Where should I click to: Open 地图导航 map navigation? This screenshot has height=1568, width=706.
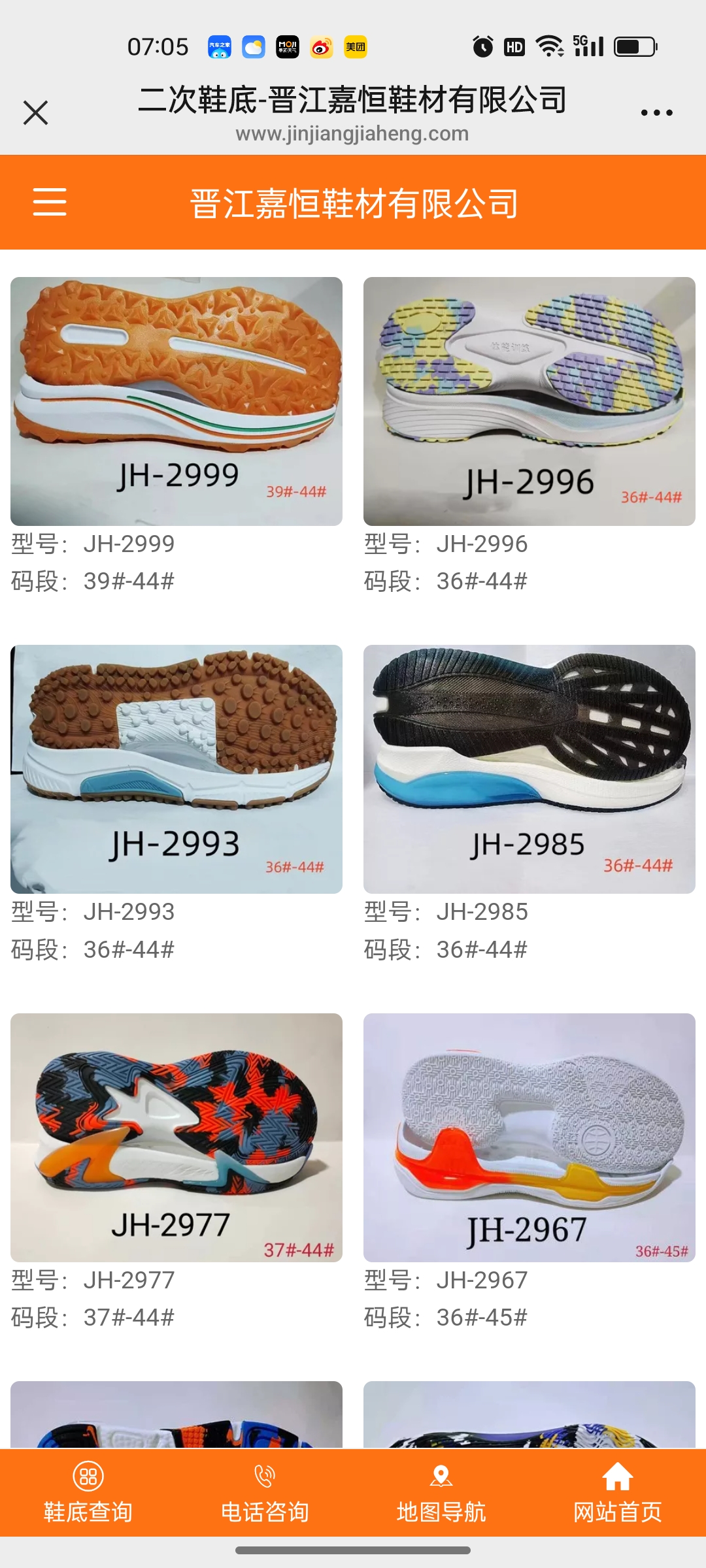coord(441,1493)
